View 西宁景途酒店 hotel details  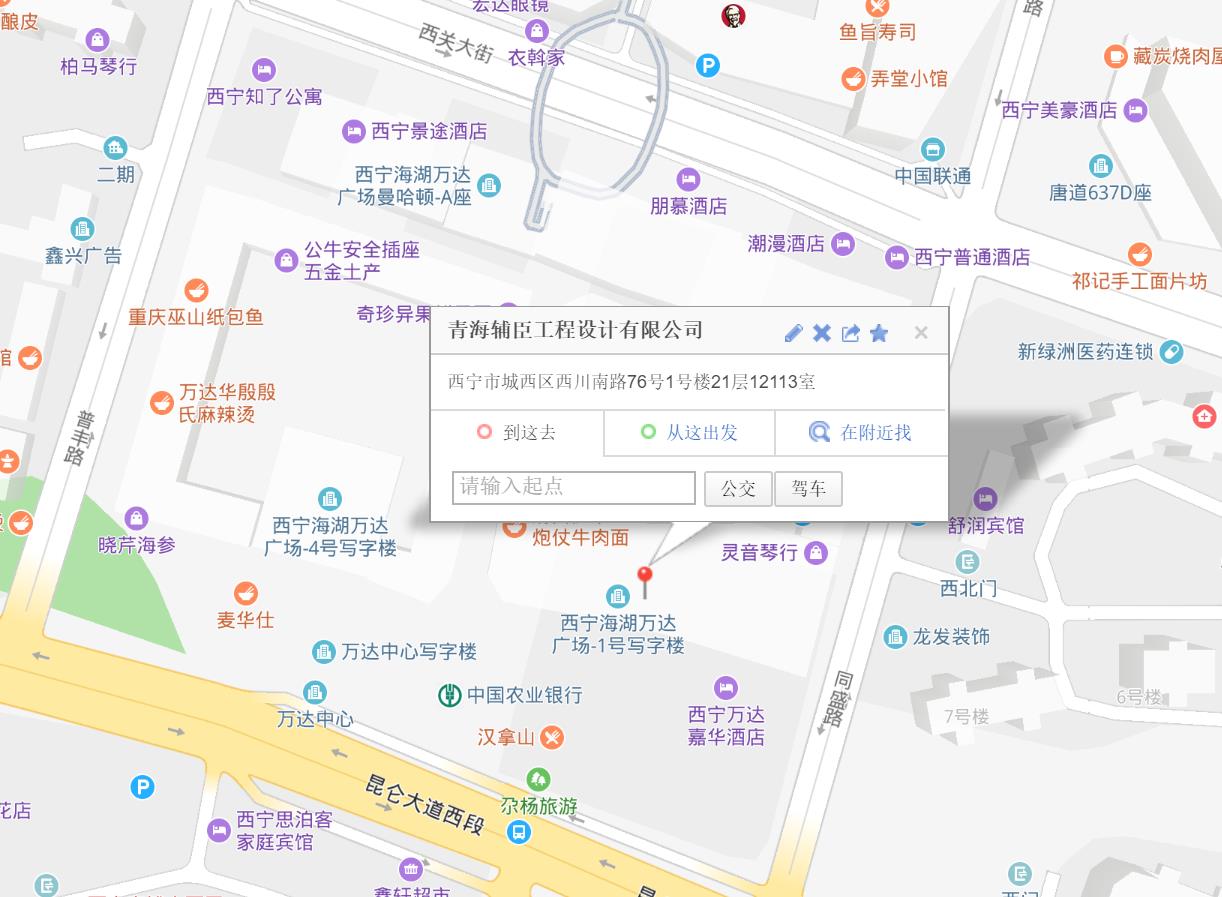coord(353,131)
